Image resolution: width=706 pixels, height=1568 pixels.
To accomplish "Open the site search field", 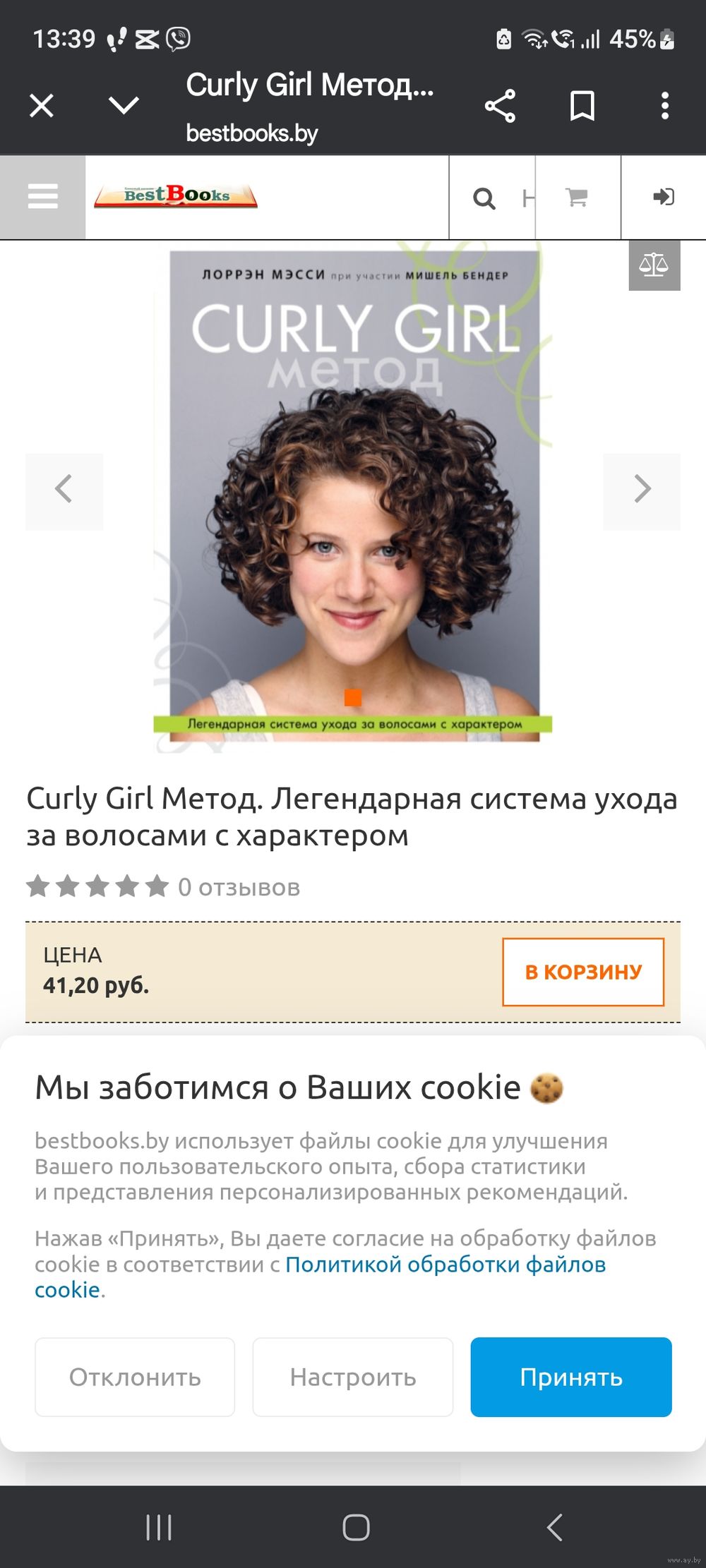I will [x=484, y=198].
